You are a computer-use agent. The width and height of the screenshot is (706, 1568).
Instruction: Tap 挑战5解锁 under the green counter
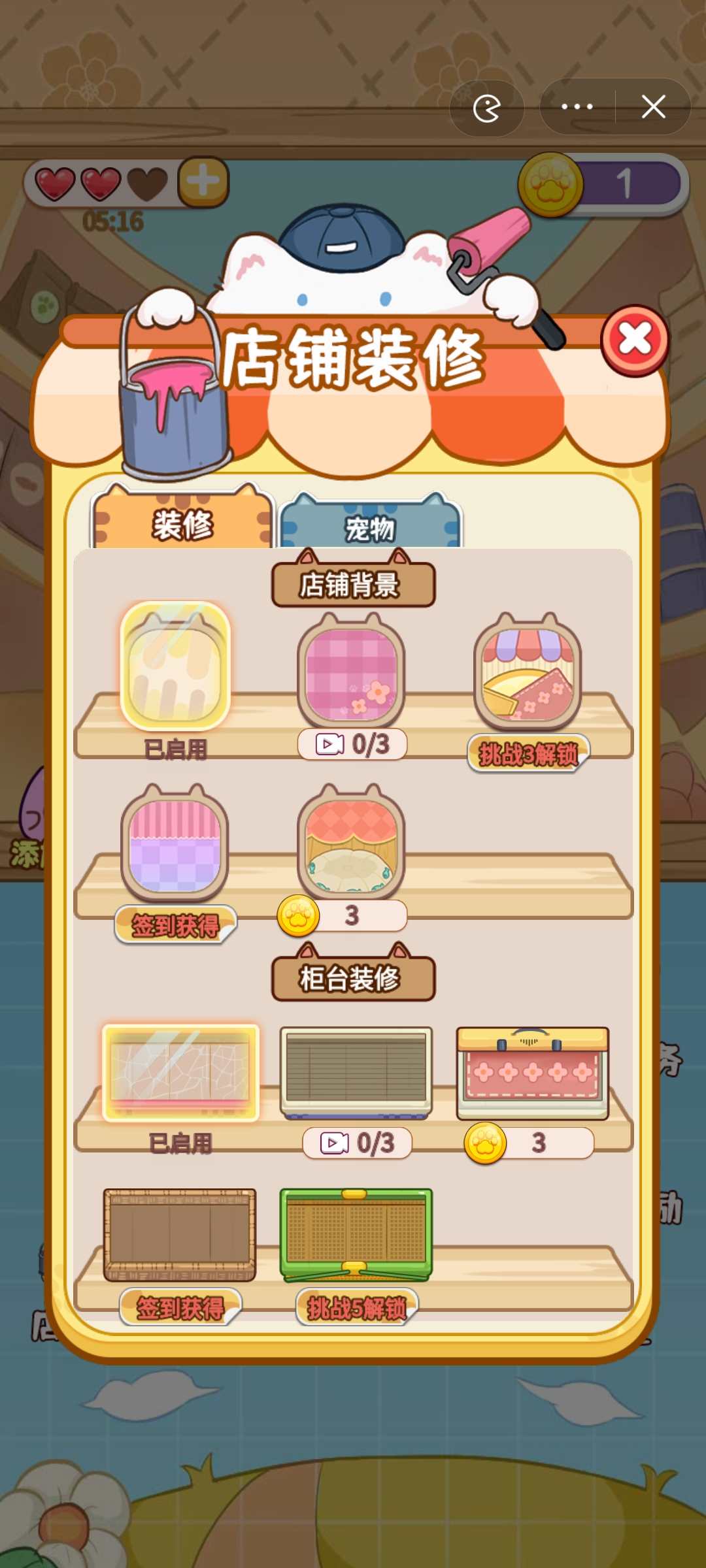tap(357, 1308)
